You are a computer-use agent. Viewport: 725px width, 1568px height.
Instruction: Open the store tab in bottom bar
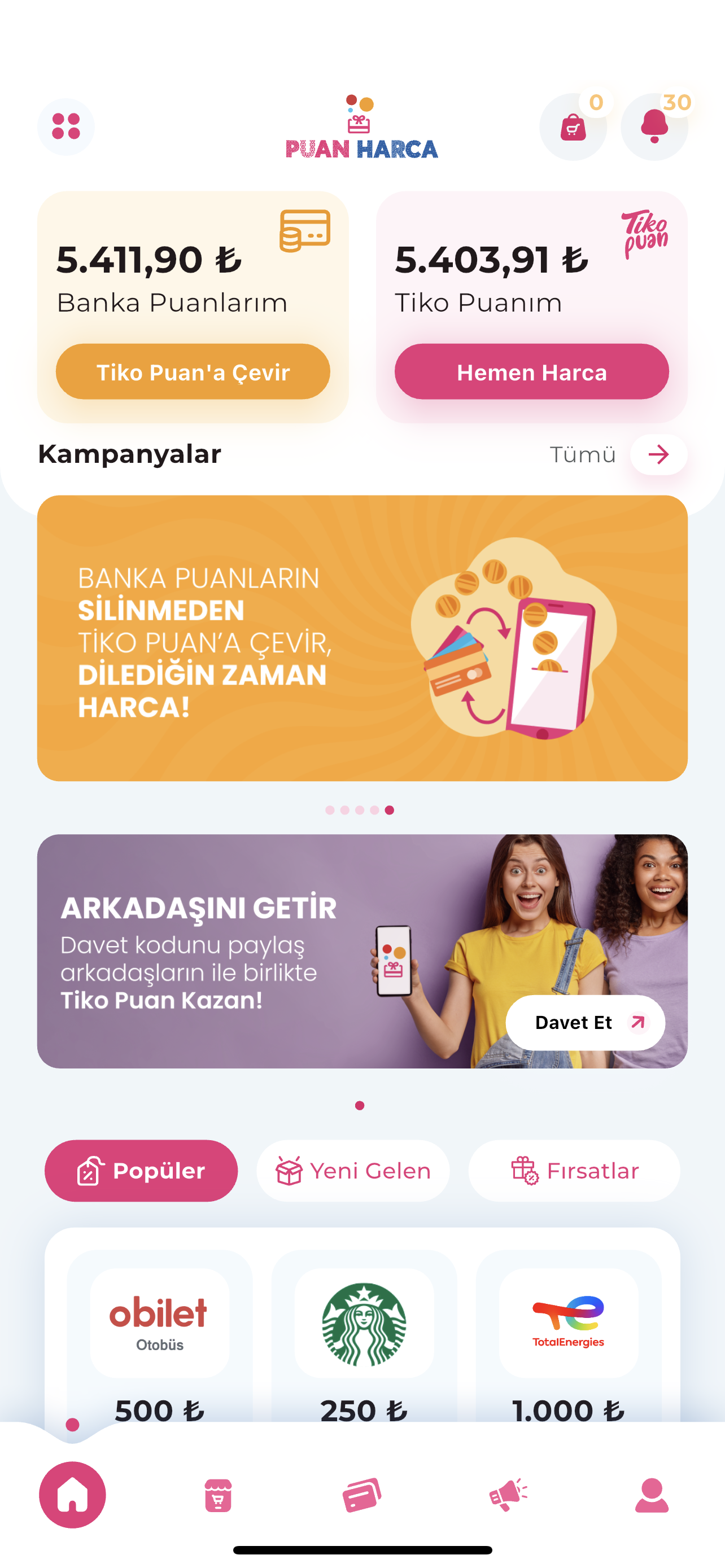[218, 1495]
